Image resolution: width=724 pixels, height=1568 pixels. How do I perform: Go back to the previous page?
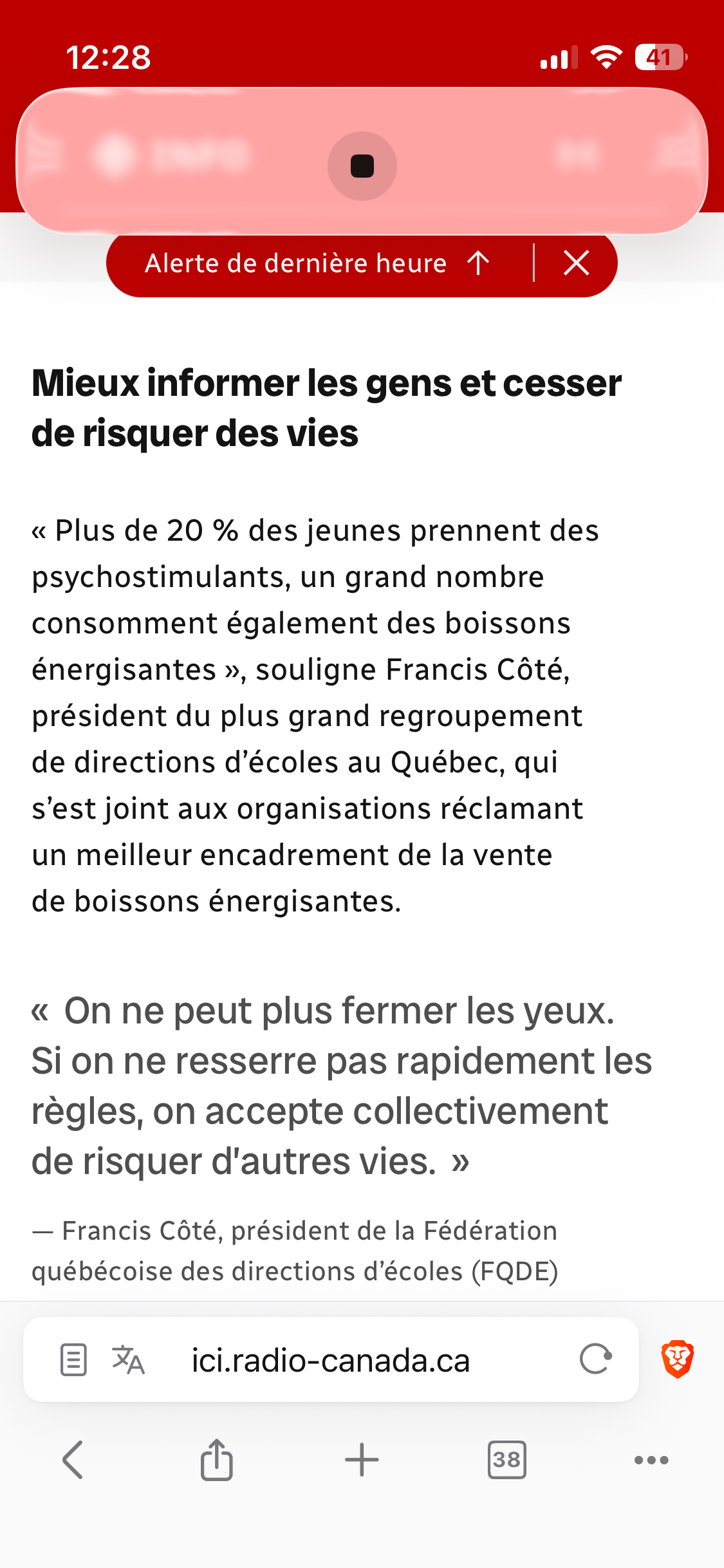pos(73,1459)
